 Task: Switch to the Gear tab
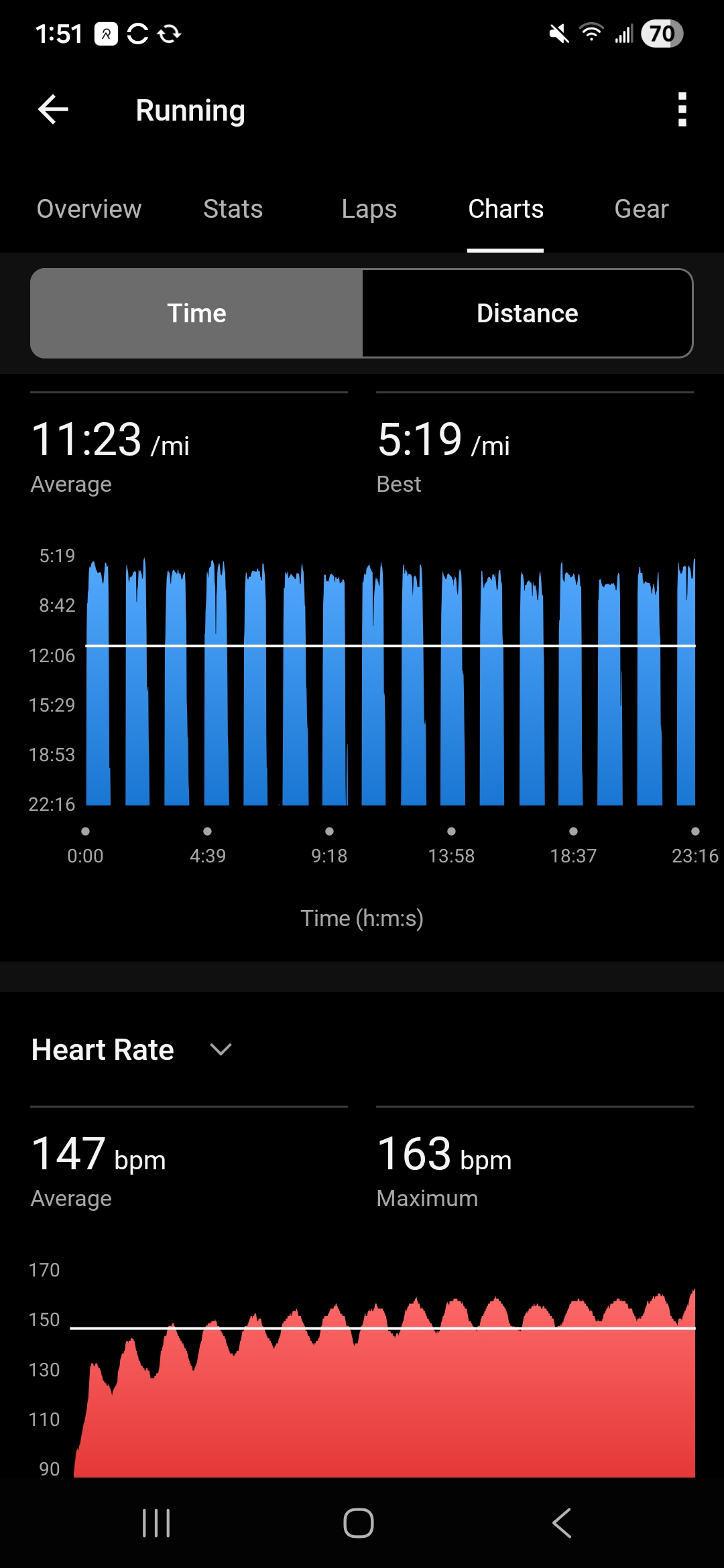pos(642,209)
